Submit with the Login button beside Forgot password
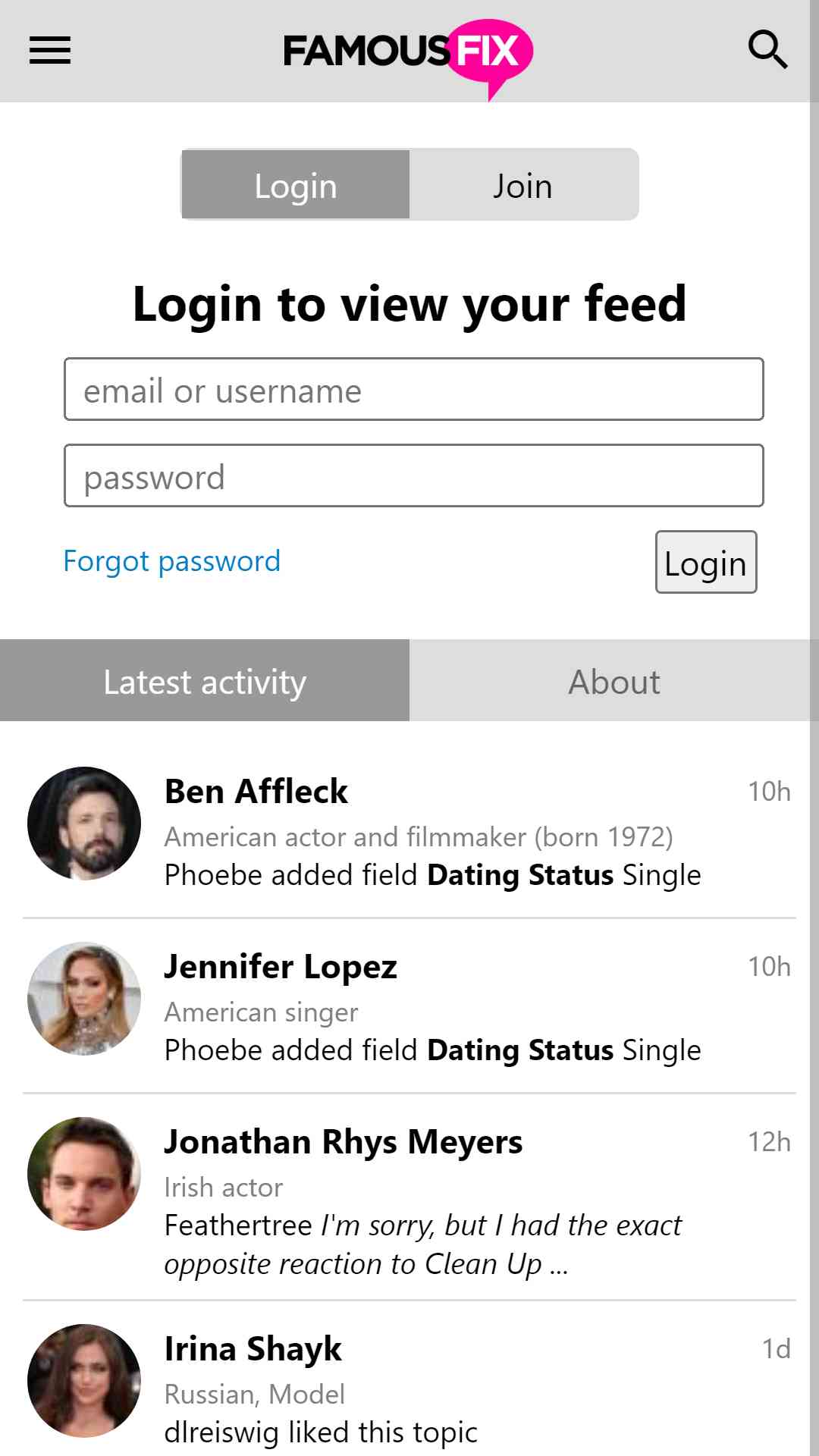 pyautogui.click(x=706, y=562)
